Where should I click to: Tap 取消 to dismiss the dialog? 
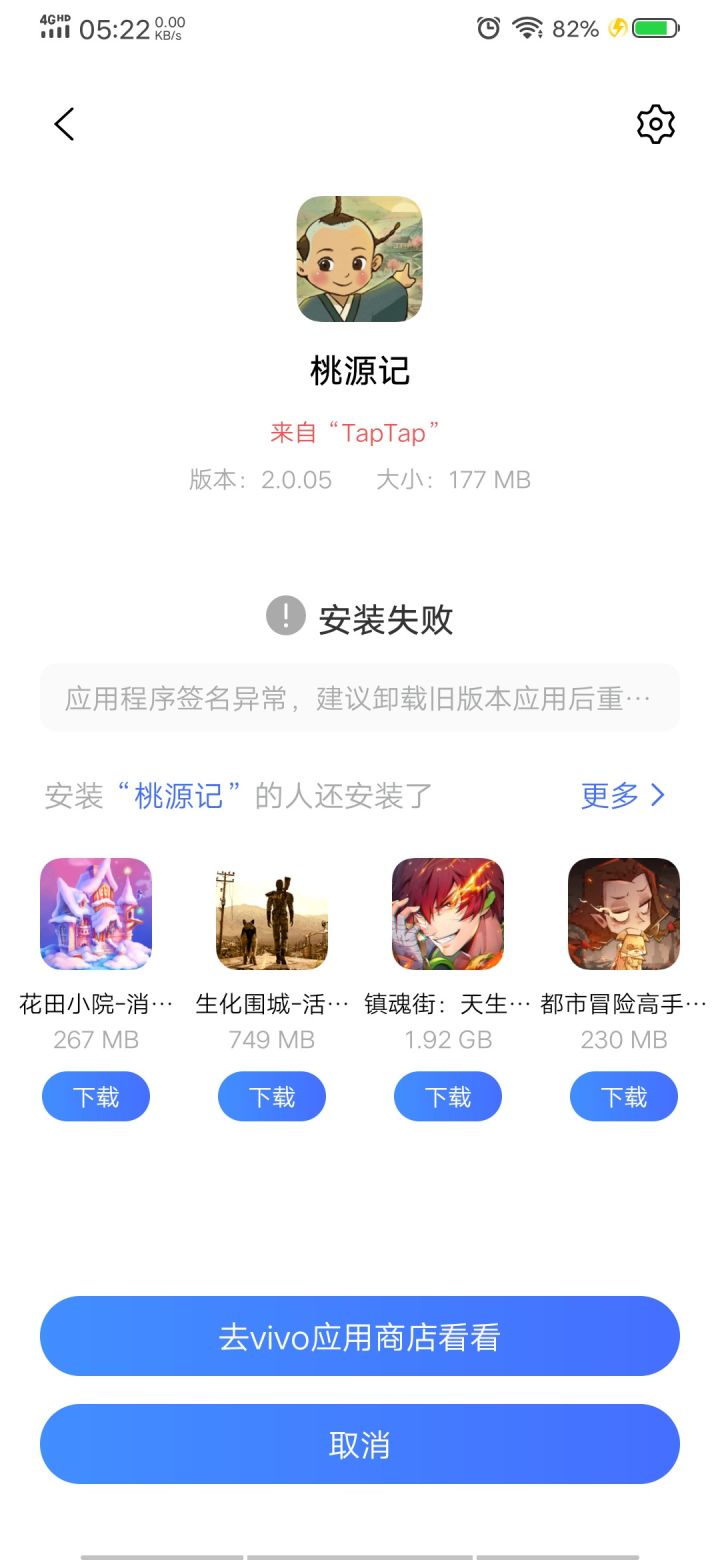point(359,1443)
